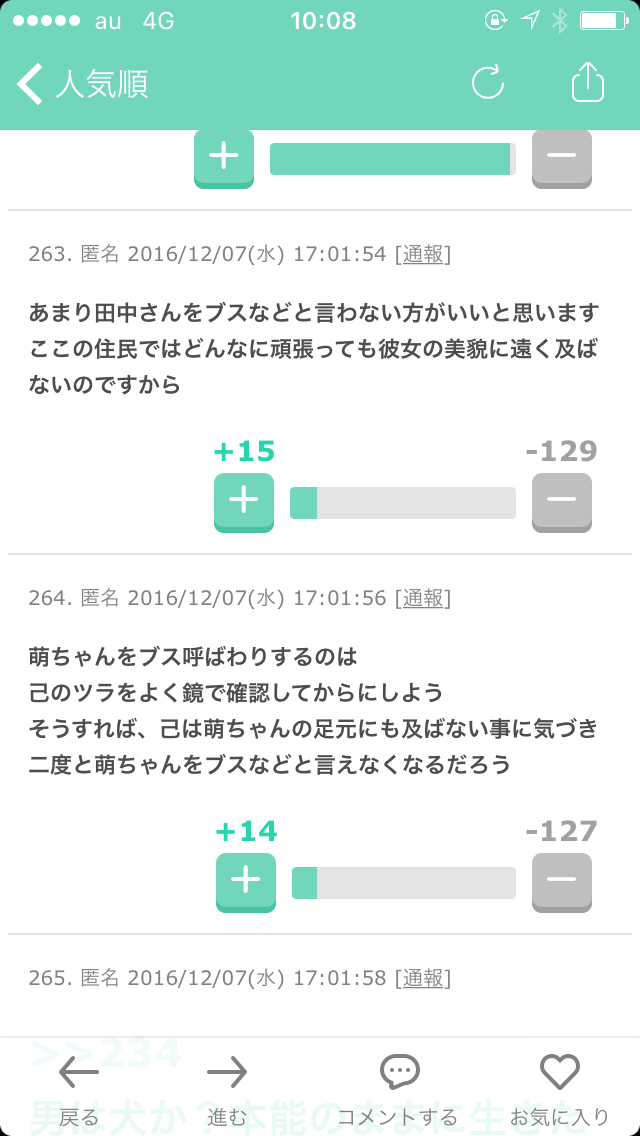
Task: Upvote comment 264 with plus button
Action: point(246,882)
